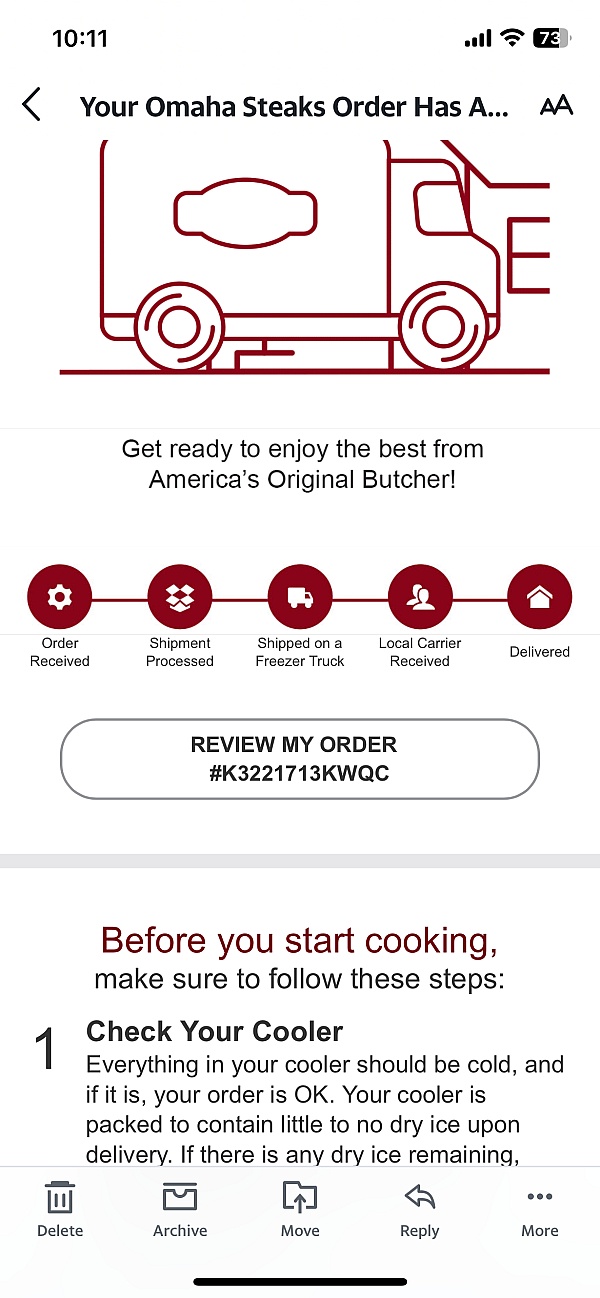Archive this Omaha Steaks email
This screenshot has height=1298, width=600.
click(180, 1208)
